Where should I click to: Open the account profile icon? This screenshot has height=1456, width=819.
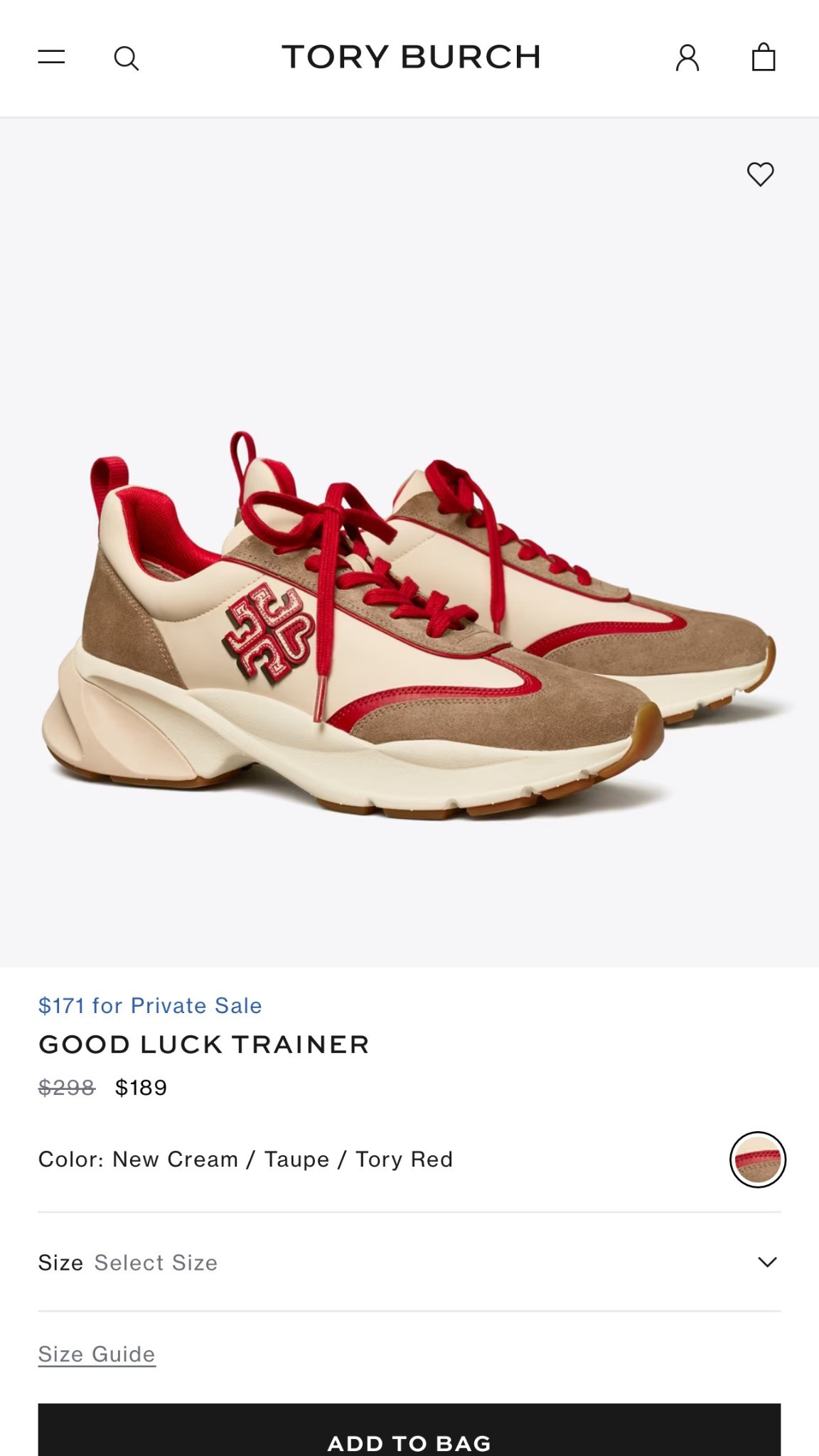[687, 58]
